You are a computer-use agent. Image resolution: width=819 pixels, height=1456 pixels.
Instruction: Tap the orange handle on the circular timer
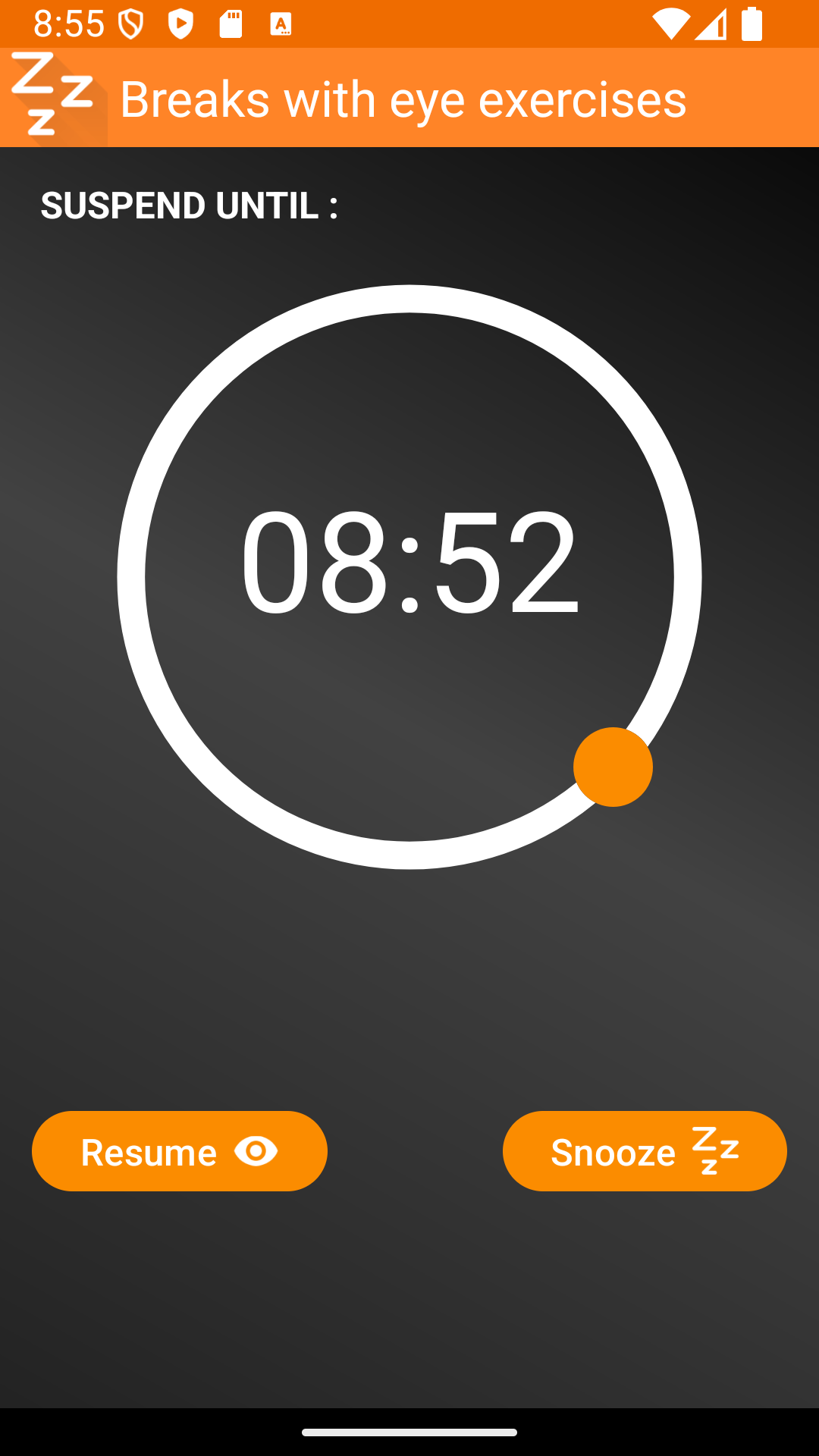click(613, 767)
